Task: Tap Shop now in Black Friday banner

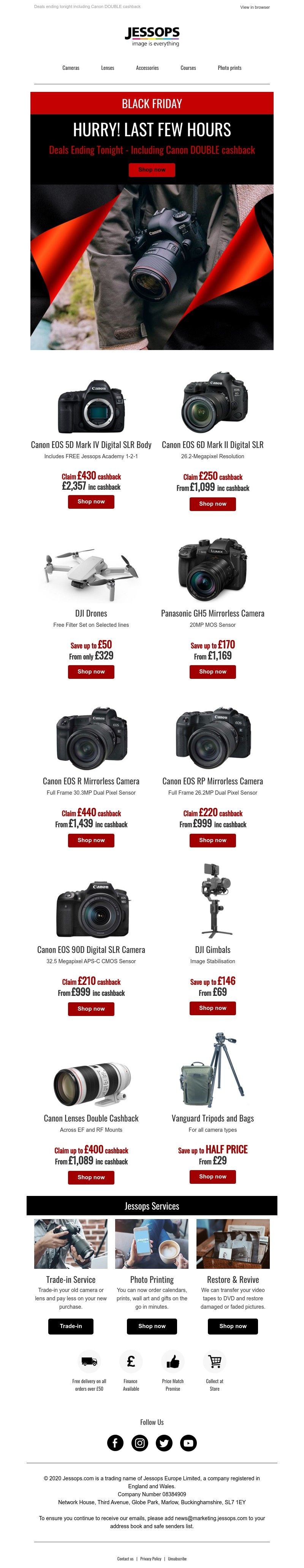Action: click(152, 170)
